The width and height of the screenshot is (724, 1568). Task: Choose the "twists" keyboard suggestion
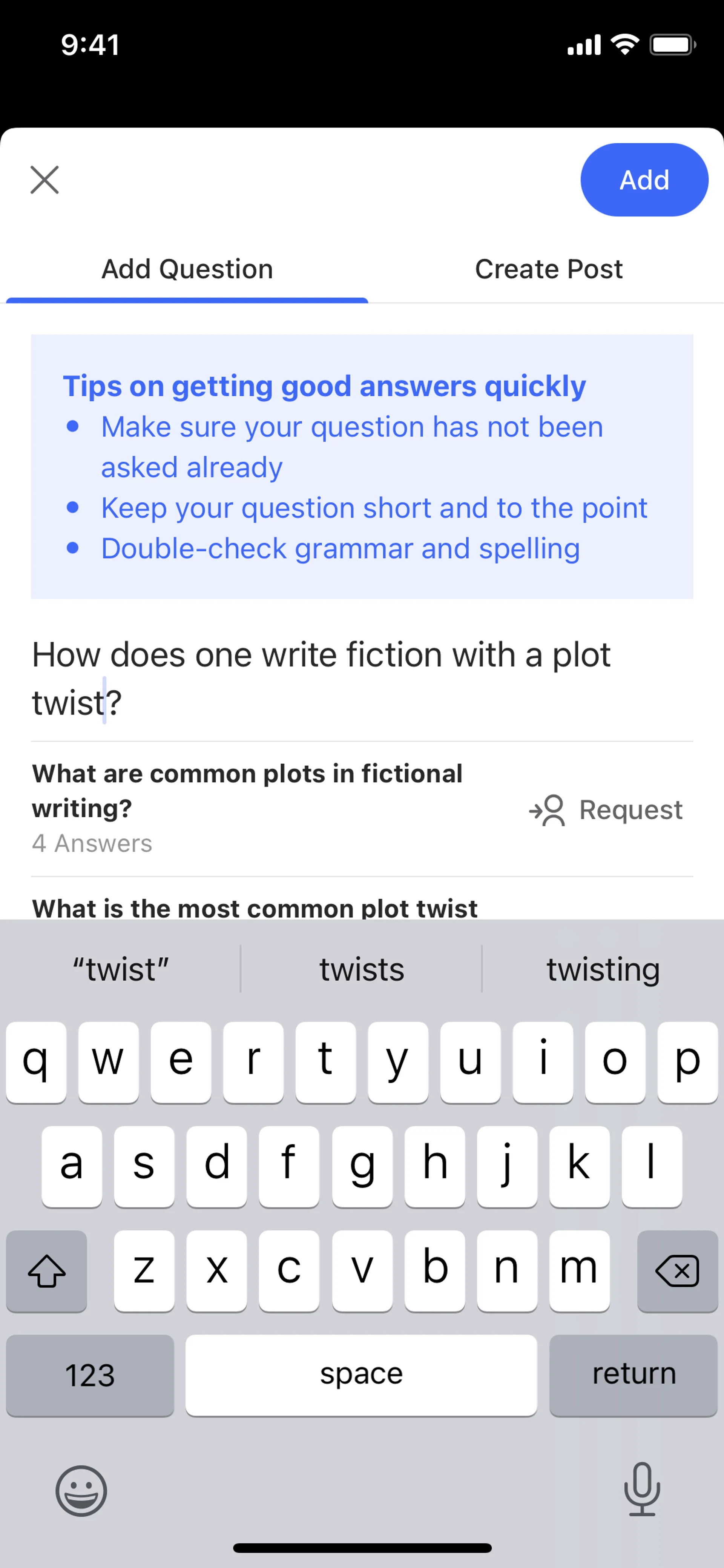click(x=361, y=969)
